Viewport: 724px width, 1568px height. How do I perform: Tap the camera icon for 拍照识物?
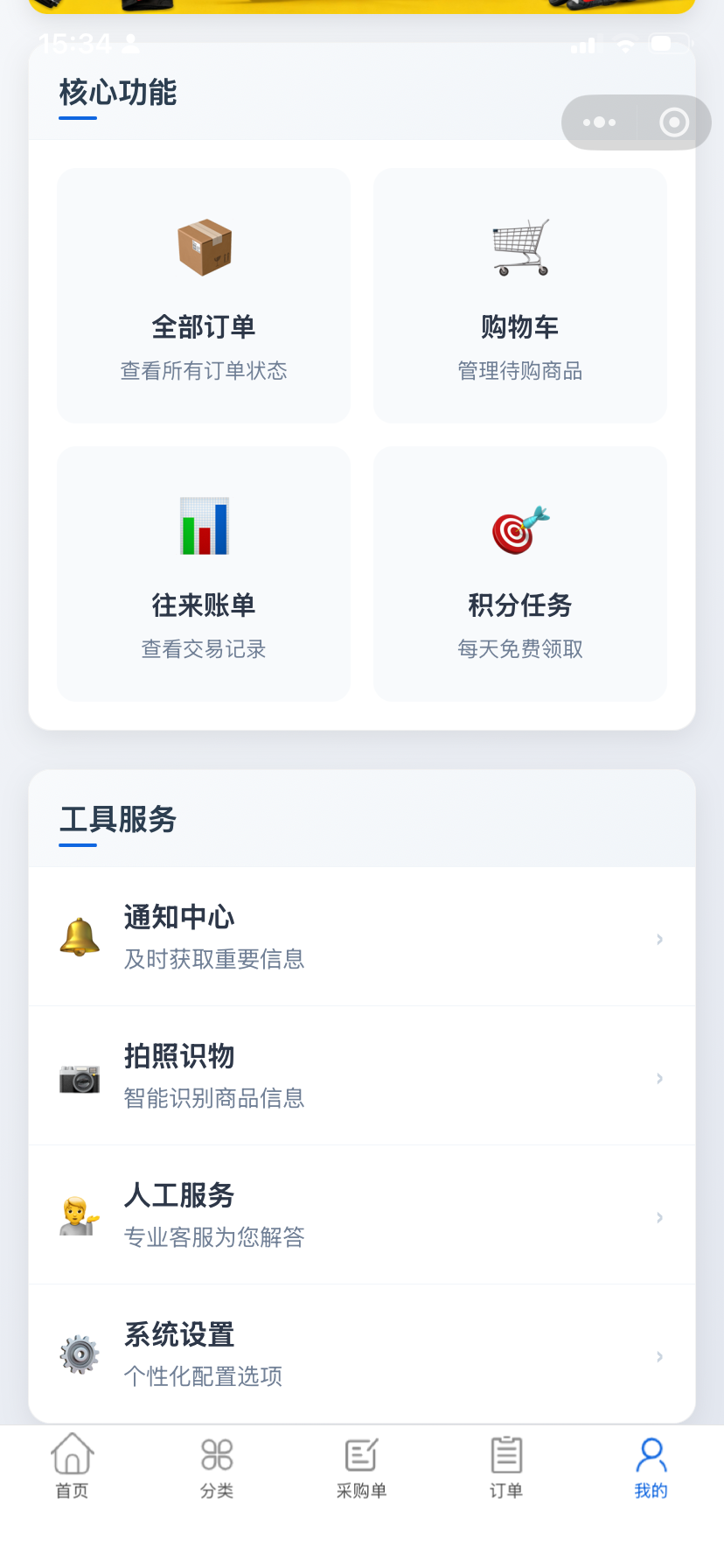pyautogui.click(x=79, y=1077)
